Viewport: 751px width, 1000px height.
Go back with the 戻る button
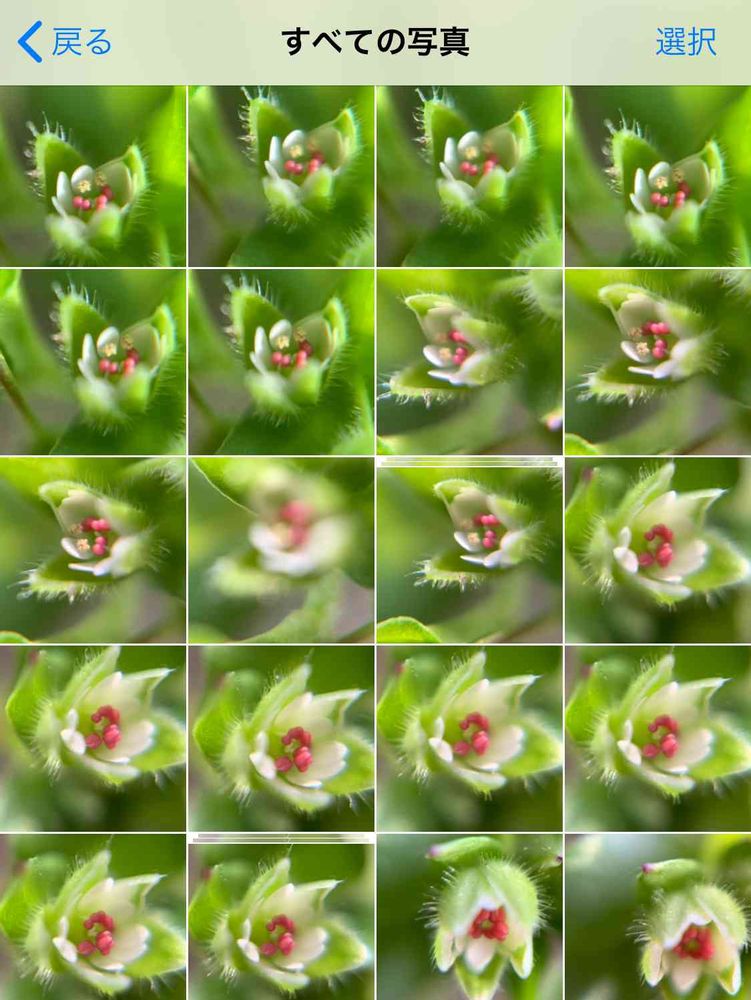66,42
